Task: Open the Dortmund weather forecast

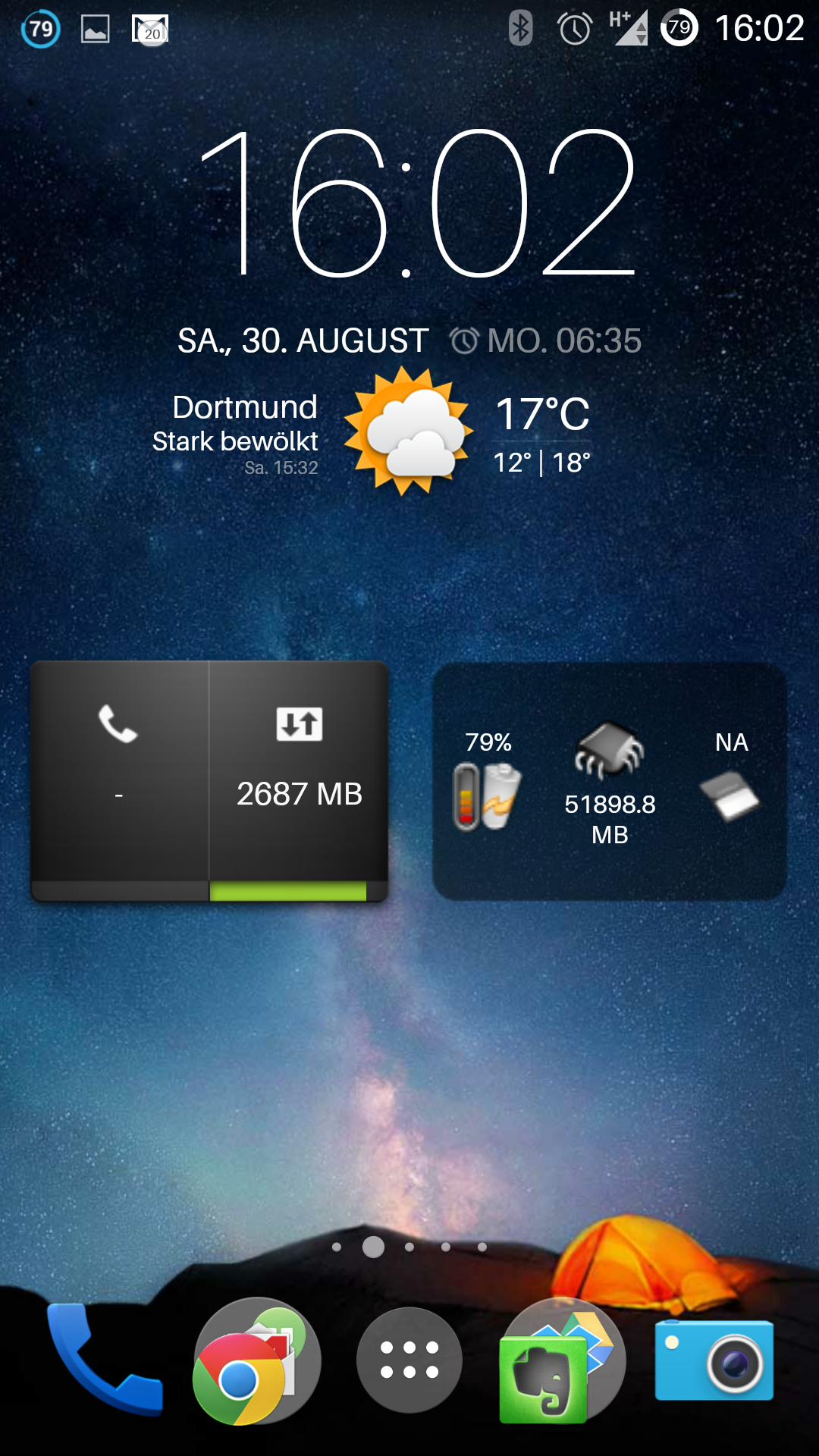Action: 409,431
